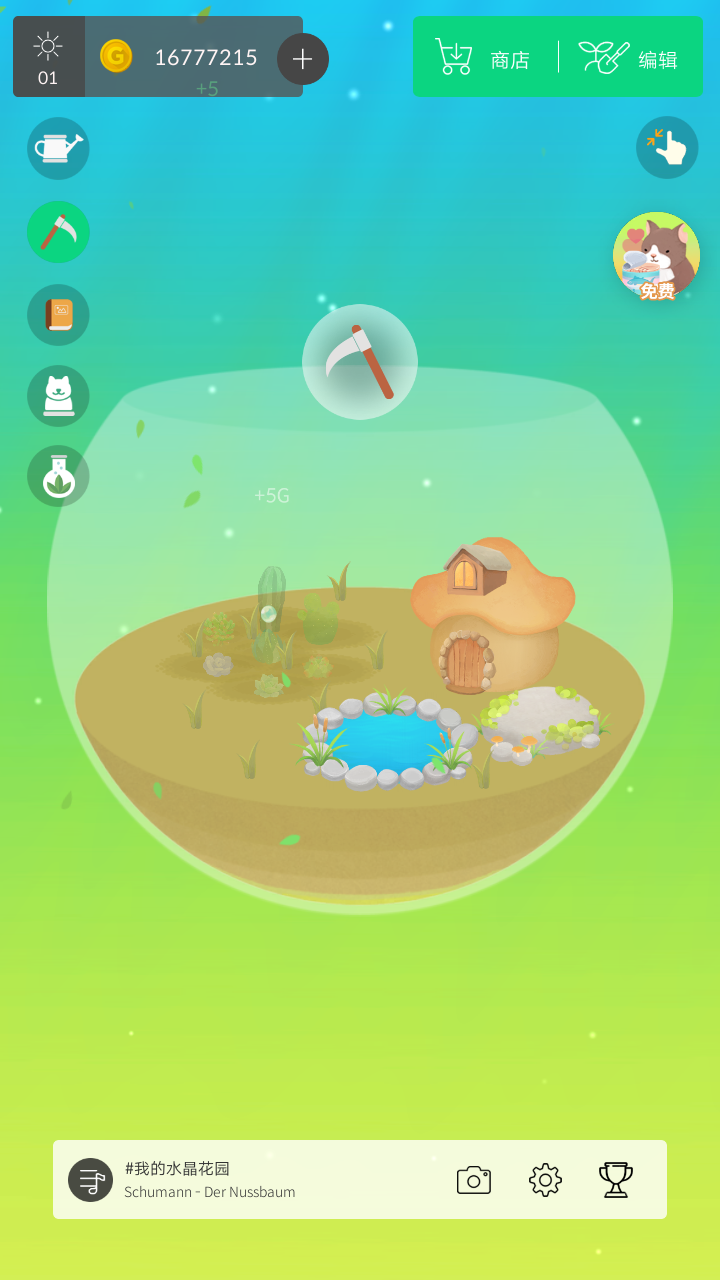Open the plant journal book
The width and height of the screenshot is (720, 1280).
pyautogui.click(x=58, y=315)
